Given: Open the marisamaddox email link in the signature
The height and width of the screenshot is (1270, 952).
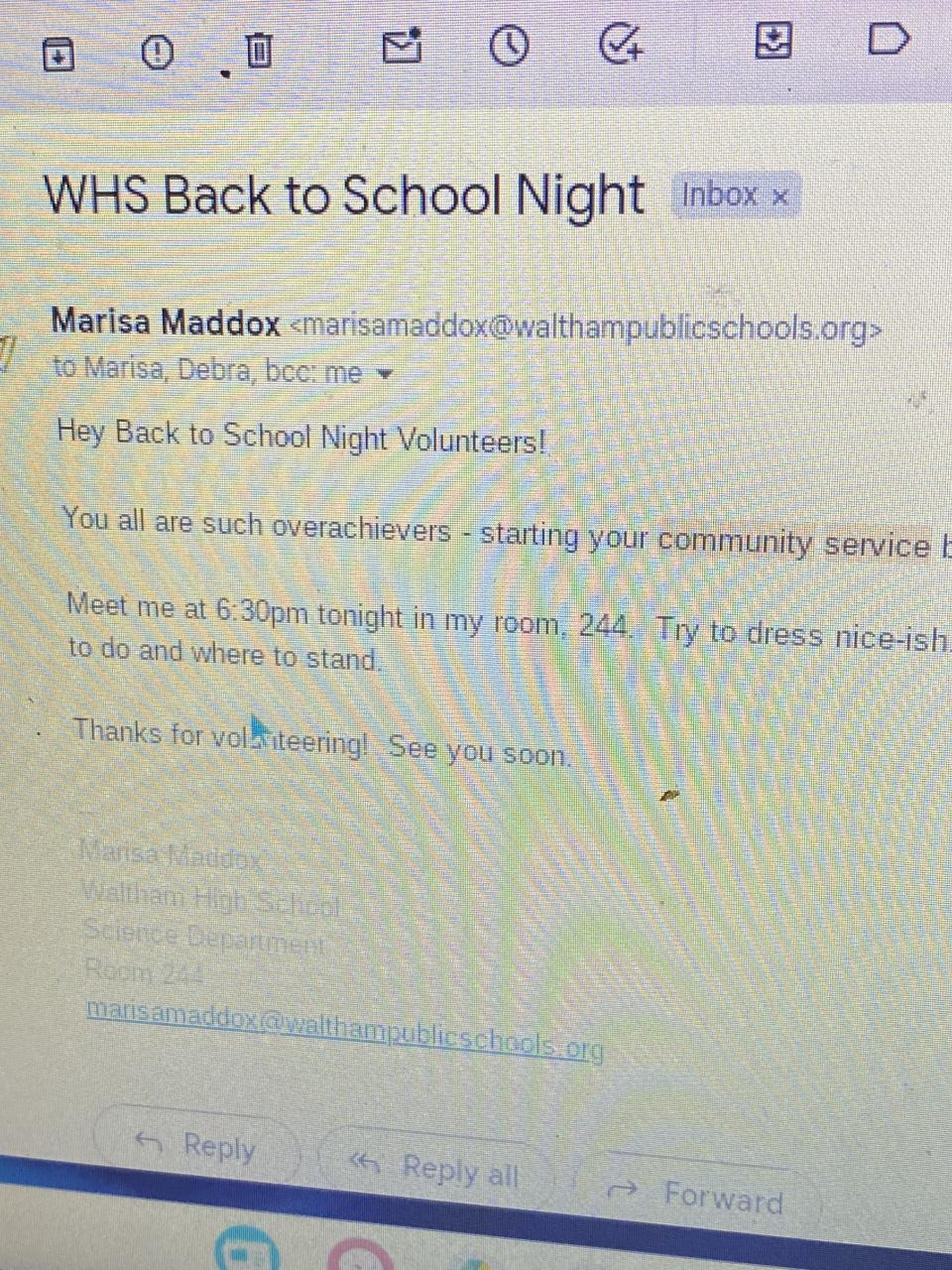Looking at the screenshot, I should [344, 1029].
